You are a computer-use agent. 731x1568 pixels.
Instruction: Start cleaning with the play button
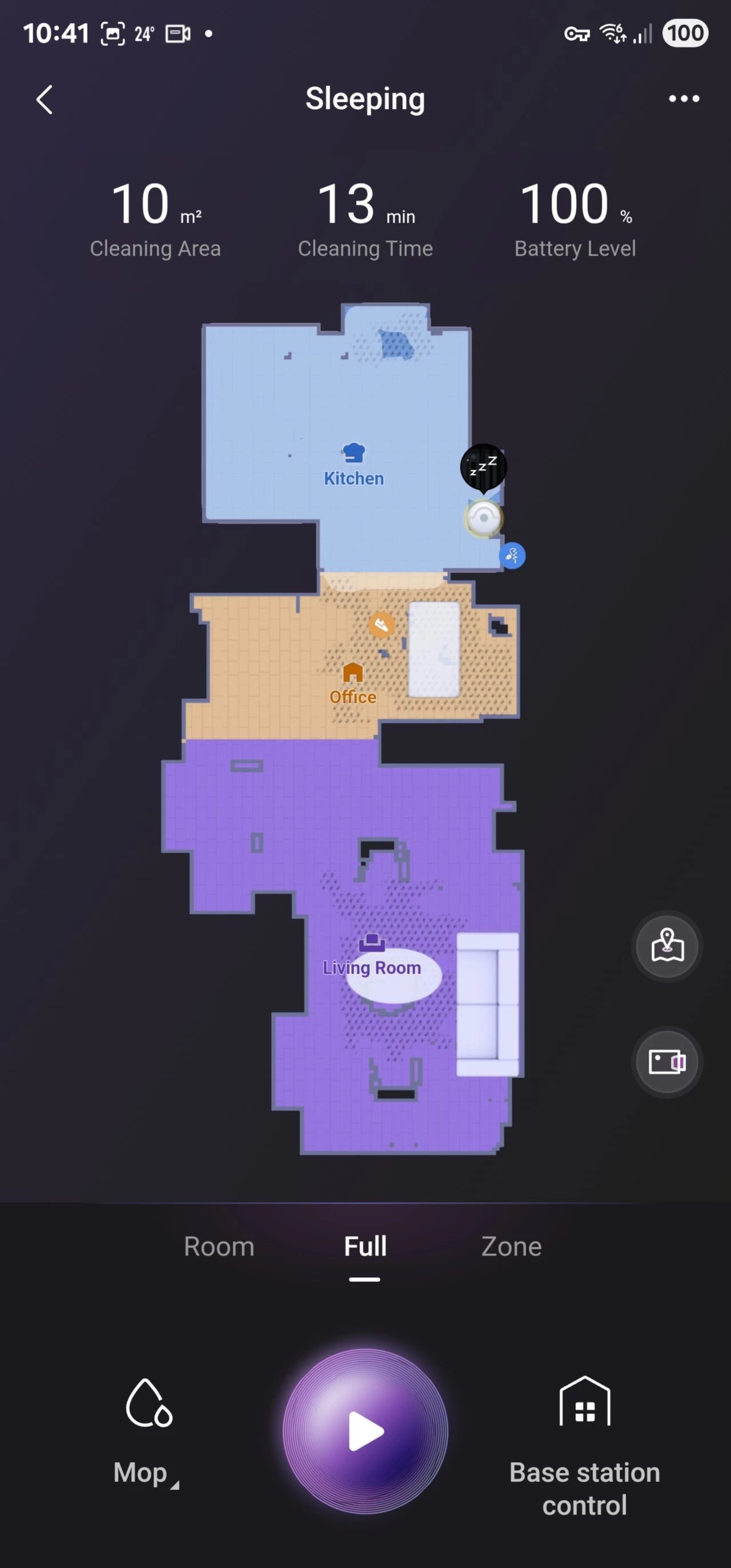tap(365, 1431)
